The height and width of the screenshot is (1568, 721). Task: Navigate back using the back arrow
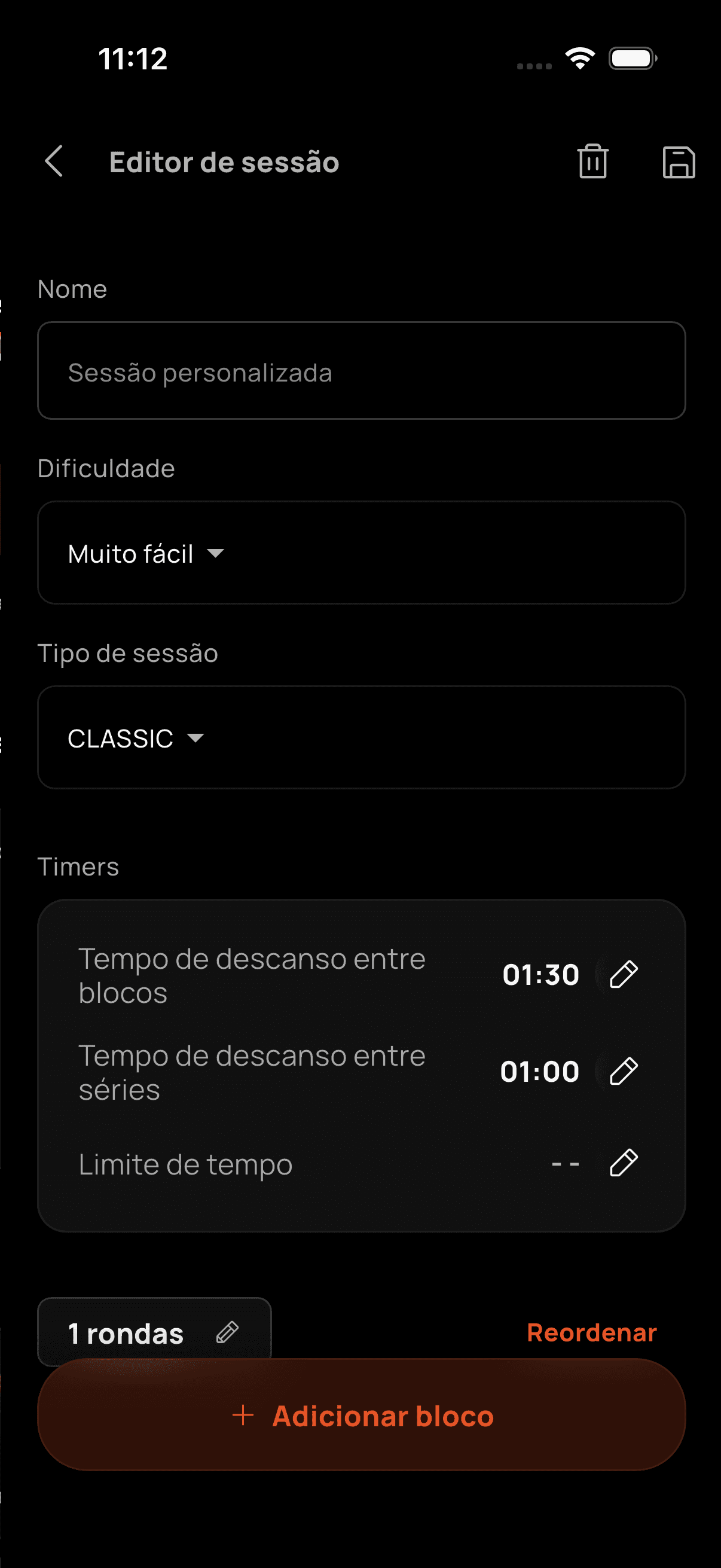pos(55,161)
